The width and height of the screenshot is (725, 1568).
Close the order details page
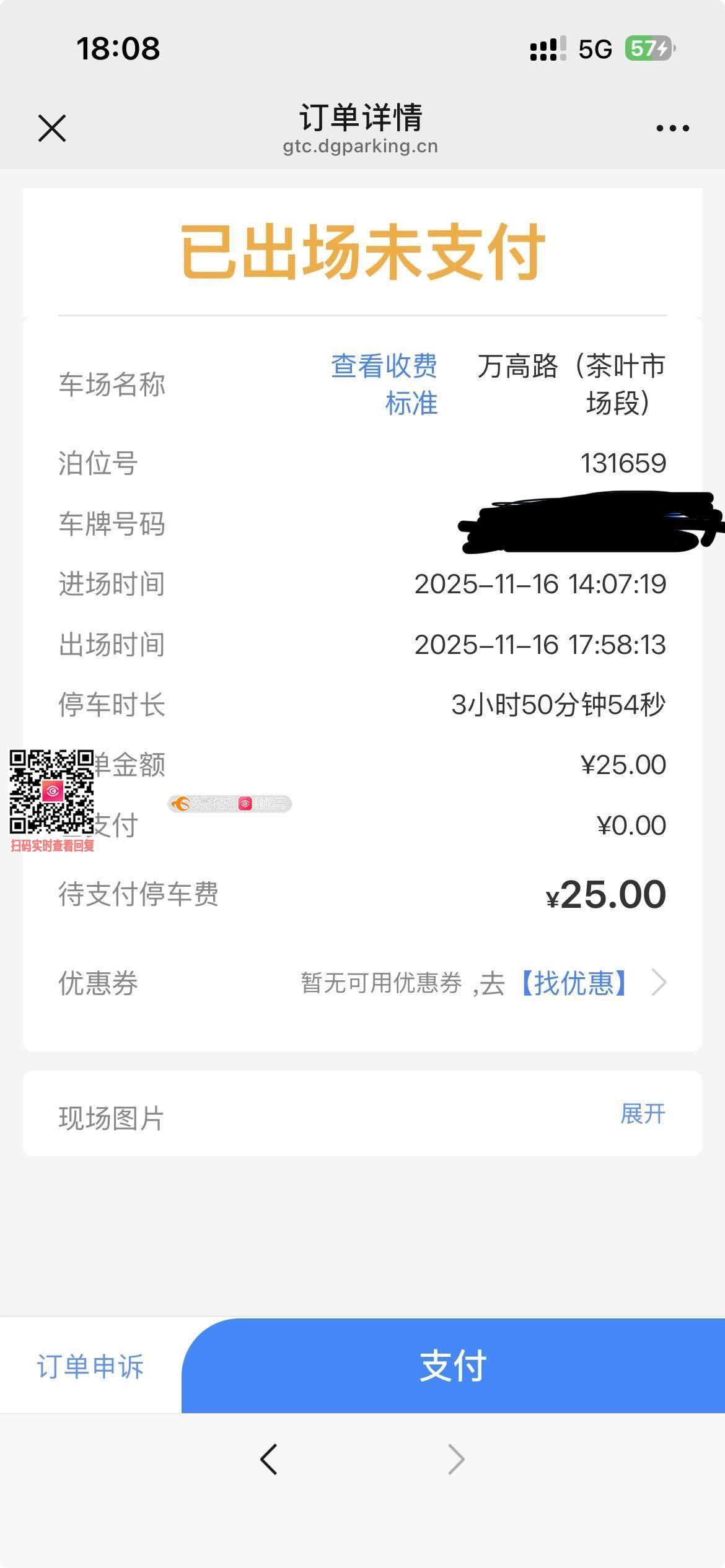pos(52,128)
